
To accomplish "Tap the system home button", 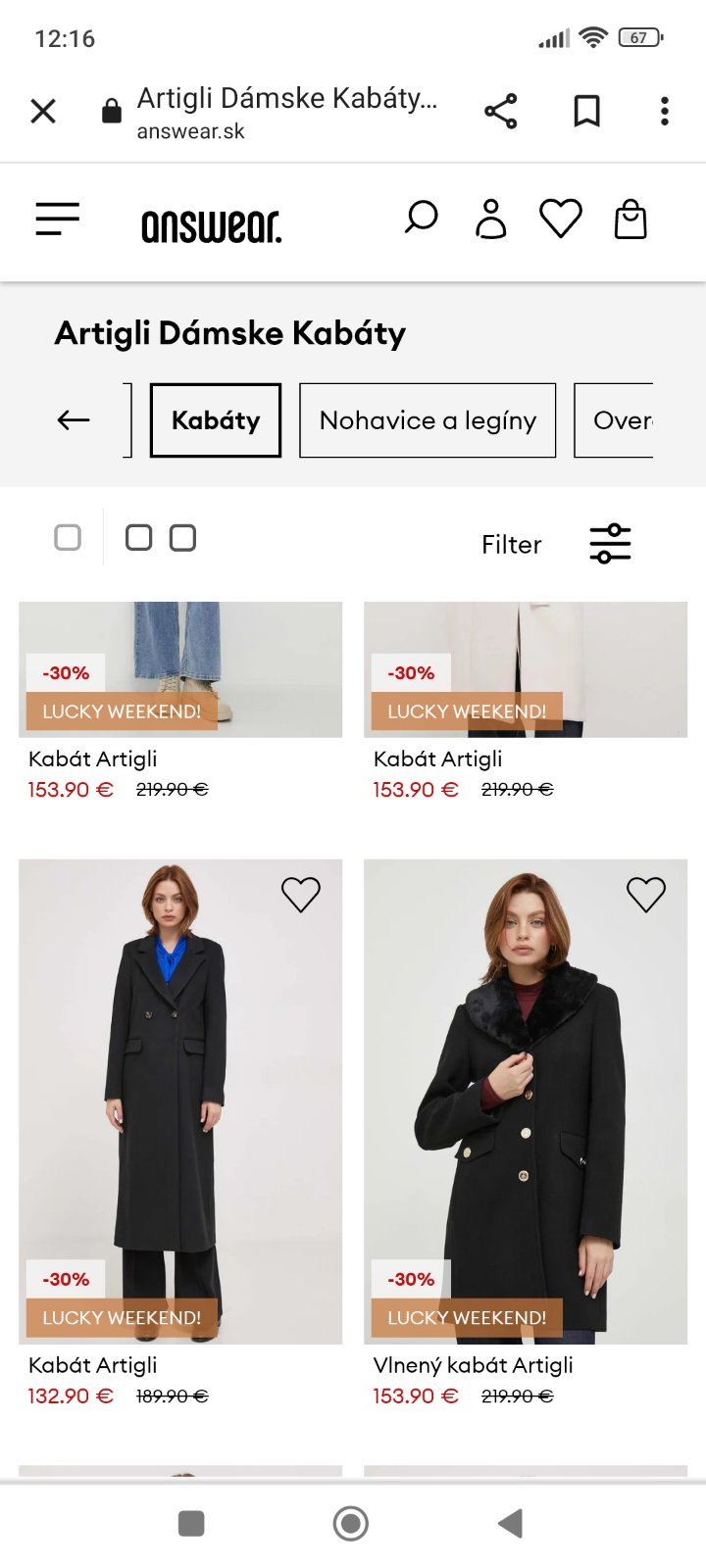I will (x=351, y=1523).
